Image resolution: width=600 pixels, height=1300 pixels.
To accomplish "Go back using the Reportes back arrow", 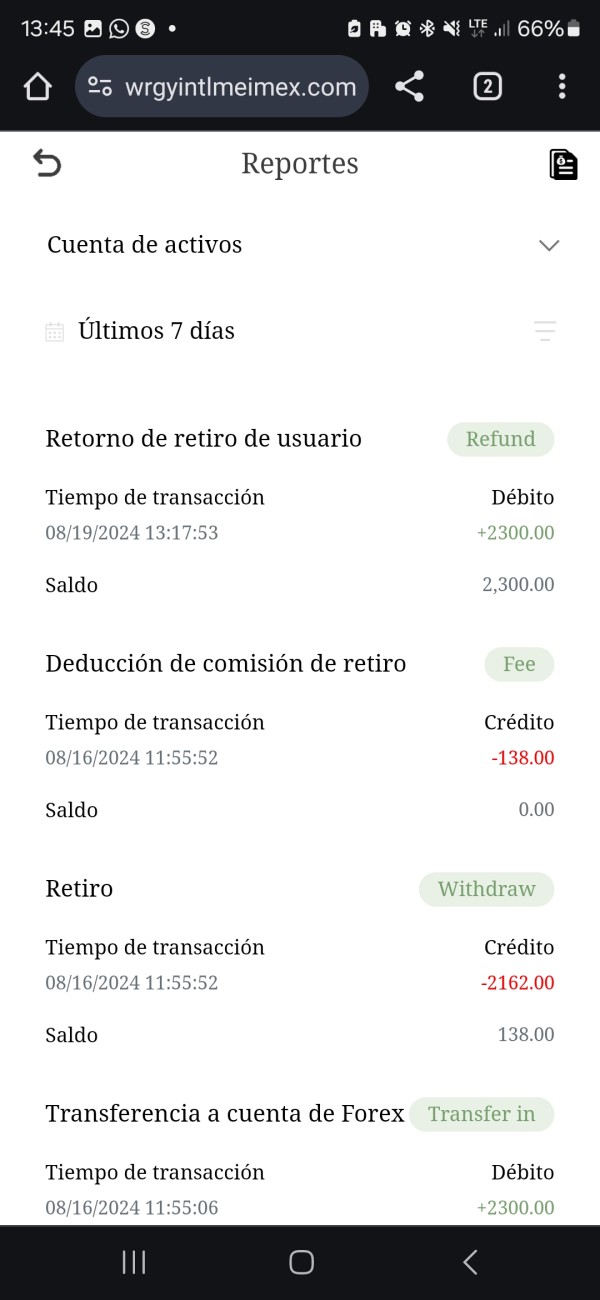I will click(x=47, y=164).
